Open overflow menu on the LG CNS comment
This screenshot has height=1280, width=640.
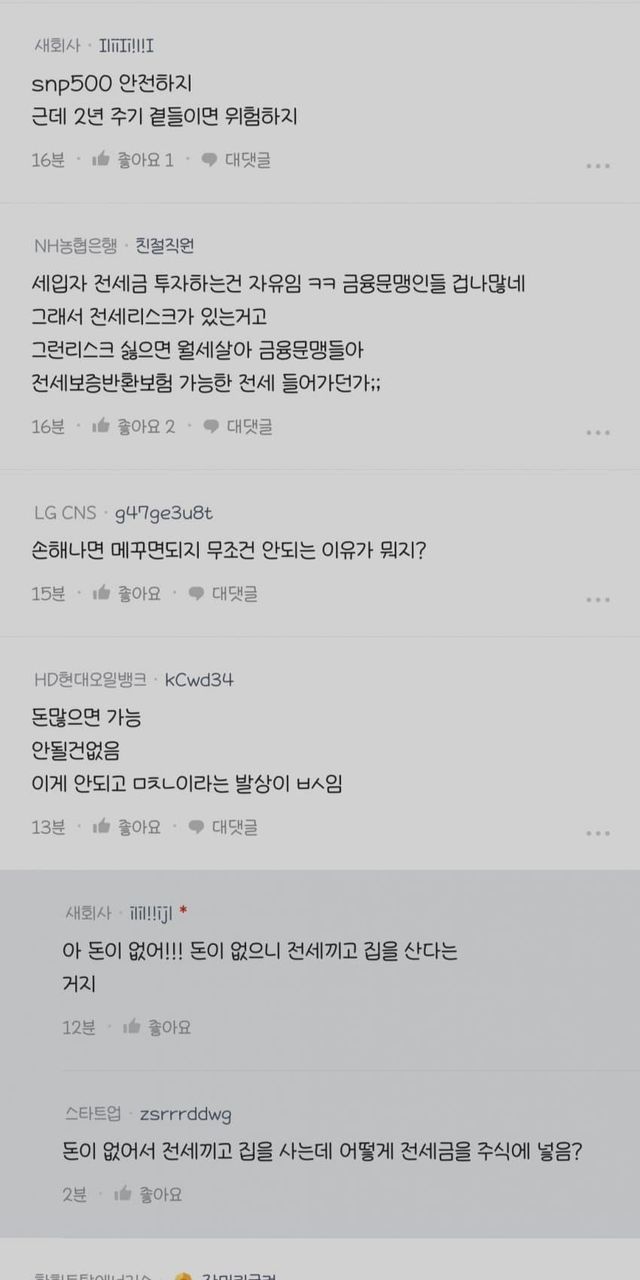[x=598, y=600]
